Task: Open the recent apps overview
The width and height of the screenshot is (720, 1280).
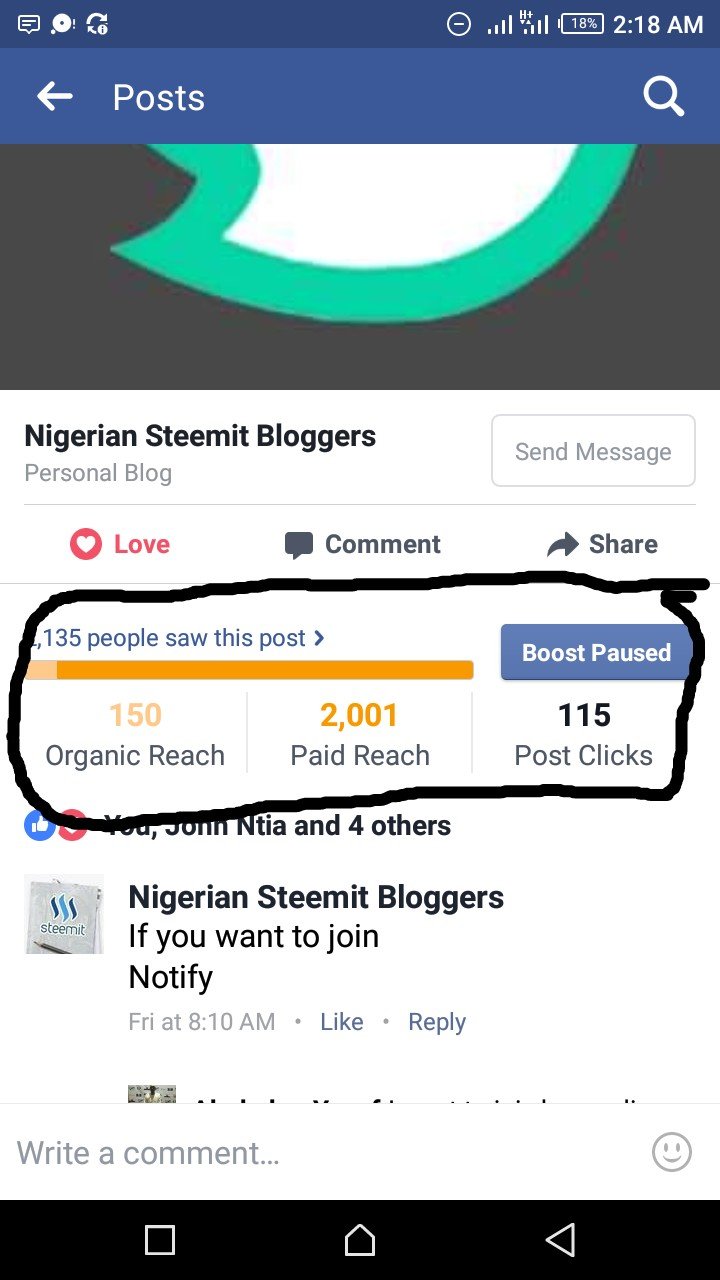Action: point(160,1240)
